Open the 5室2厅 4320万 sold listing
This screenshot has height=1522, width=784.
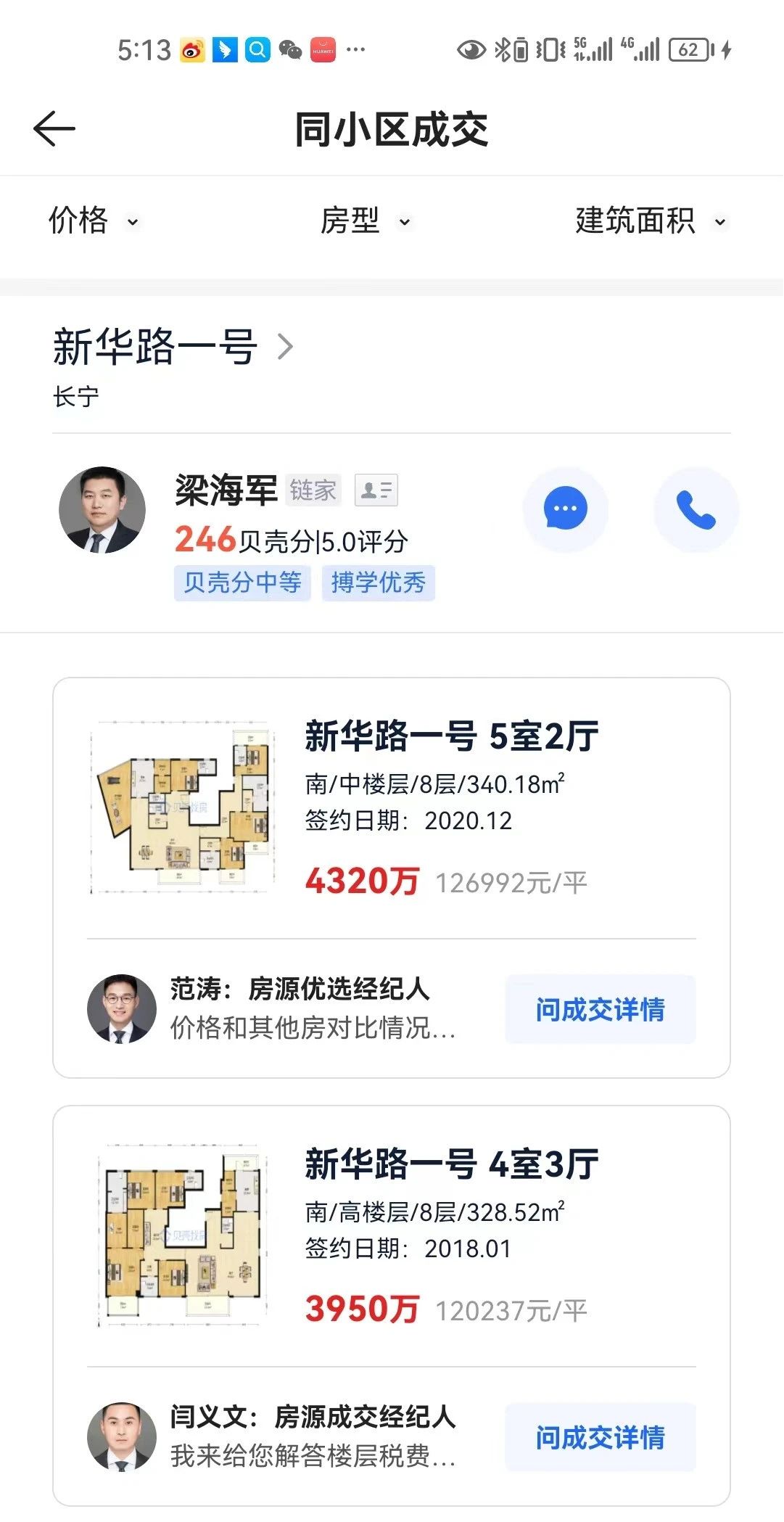(x=450, y=805)
